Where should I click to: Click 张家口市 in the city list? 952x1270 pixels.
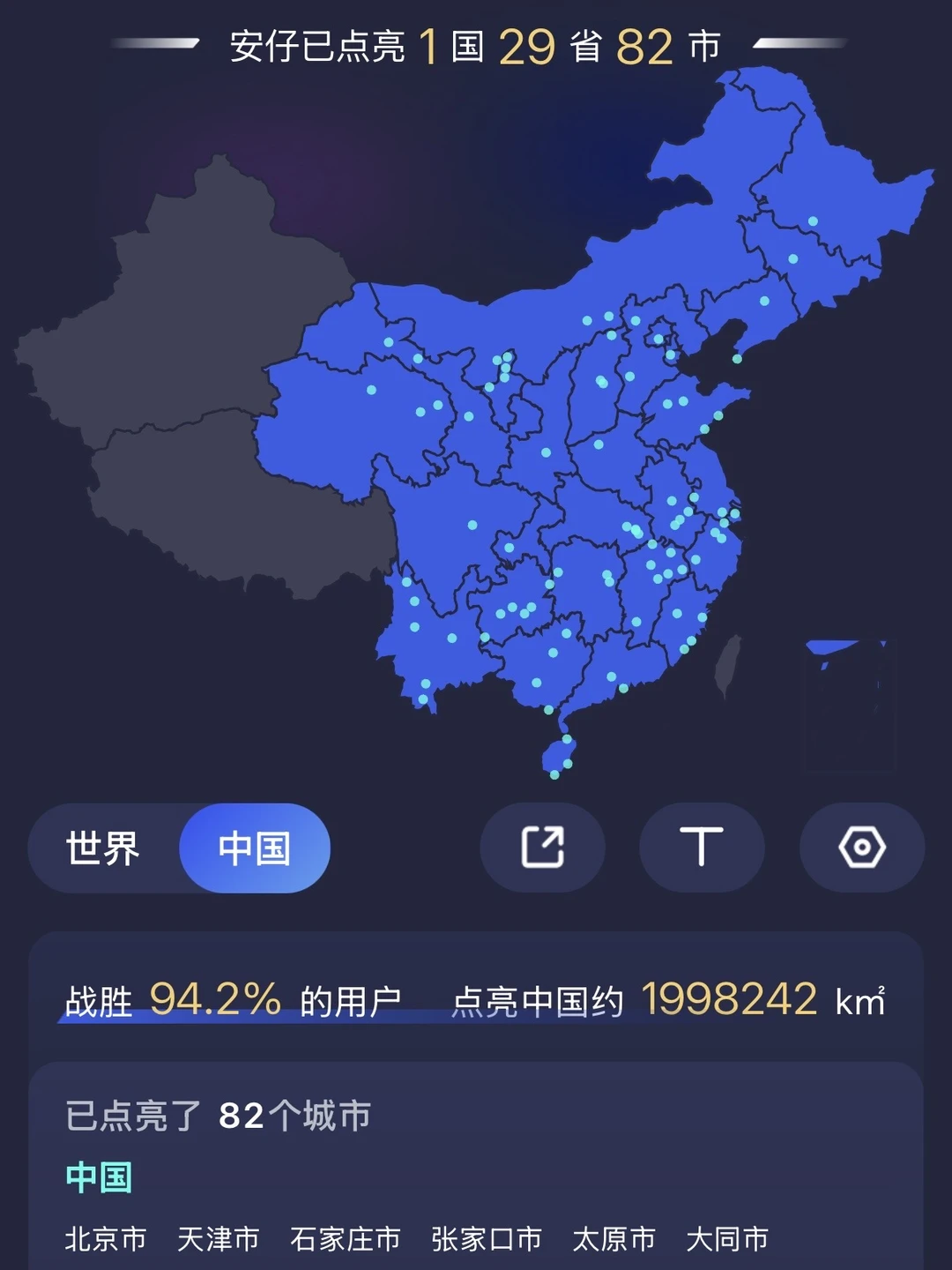(x=485, y=1239)
